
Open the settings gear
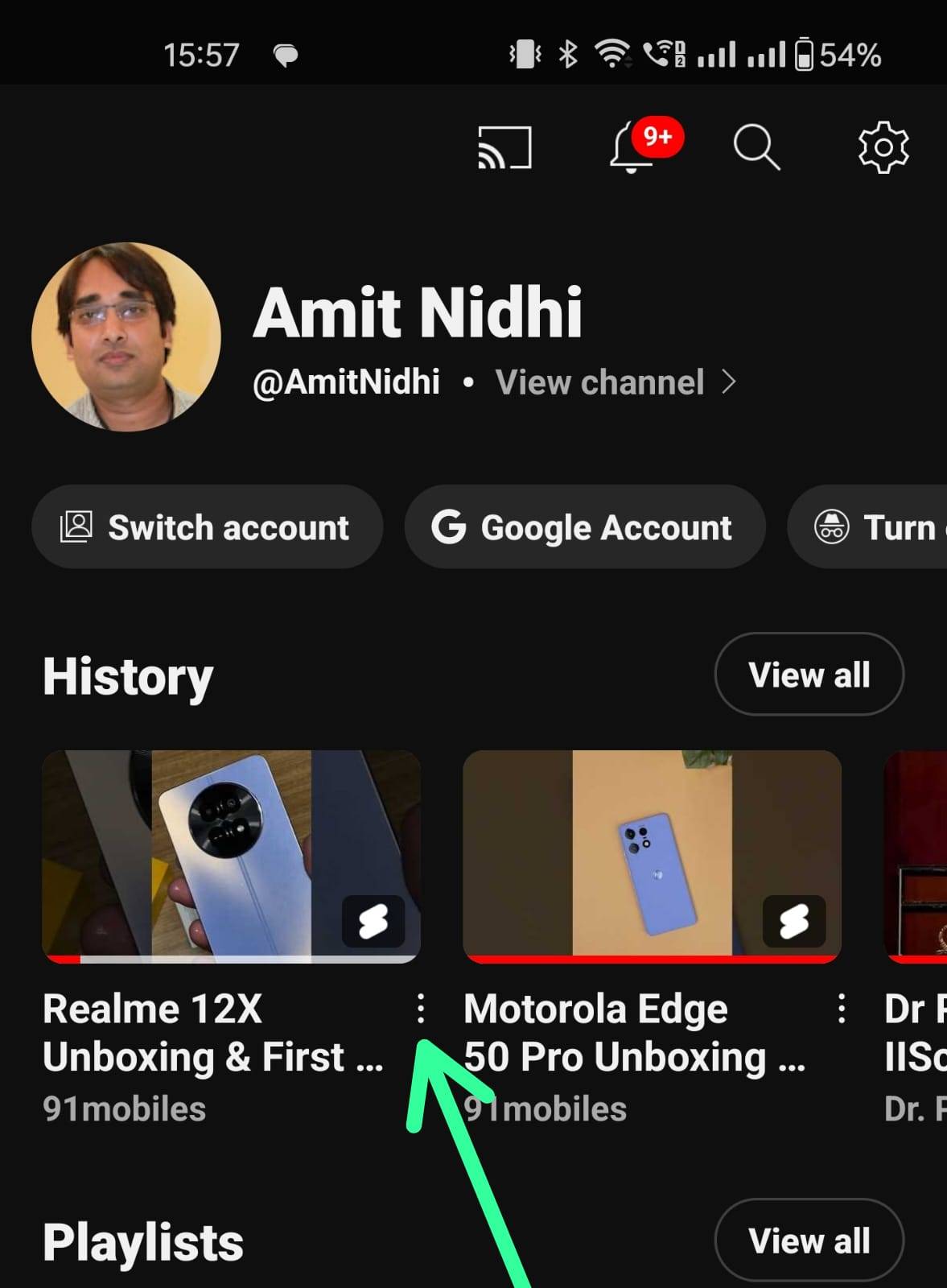pos(883,147)
